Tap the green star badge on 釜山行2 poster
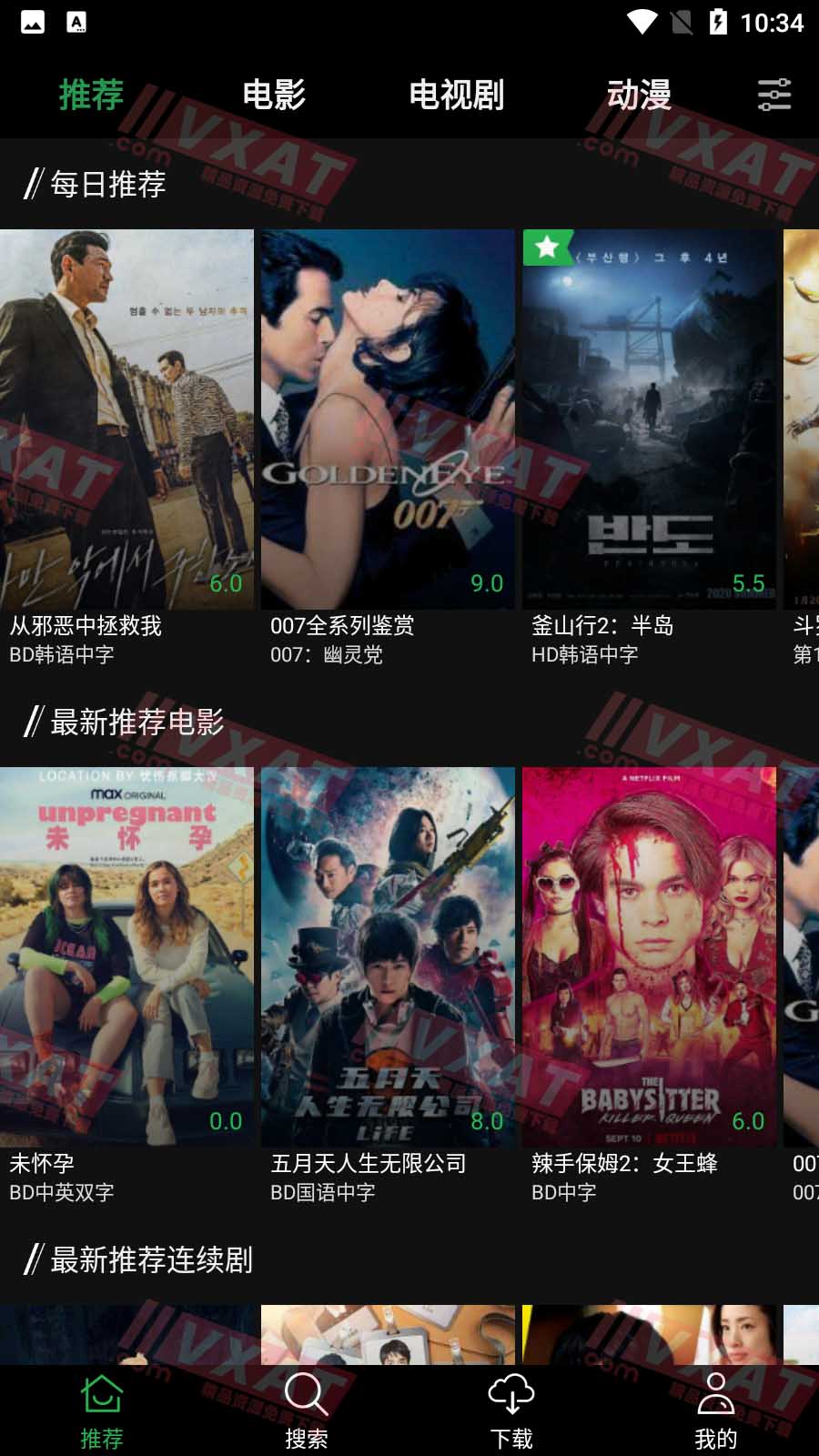Screen dimensions: 819x1456 coord(549,246)
